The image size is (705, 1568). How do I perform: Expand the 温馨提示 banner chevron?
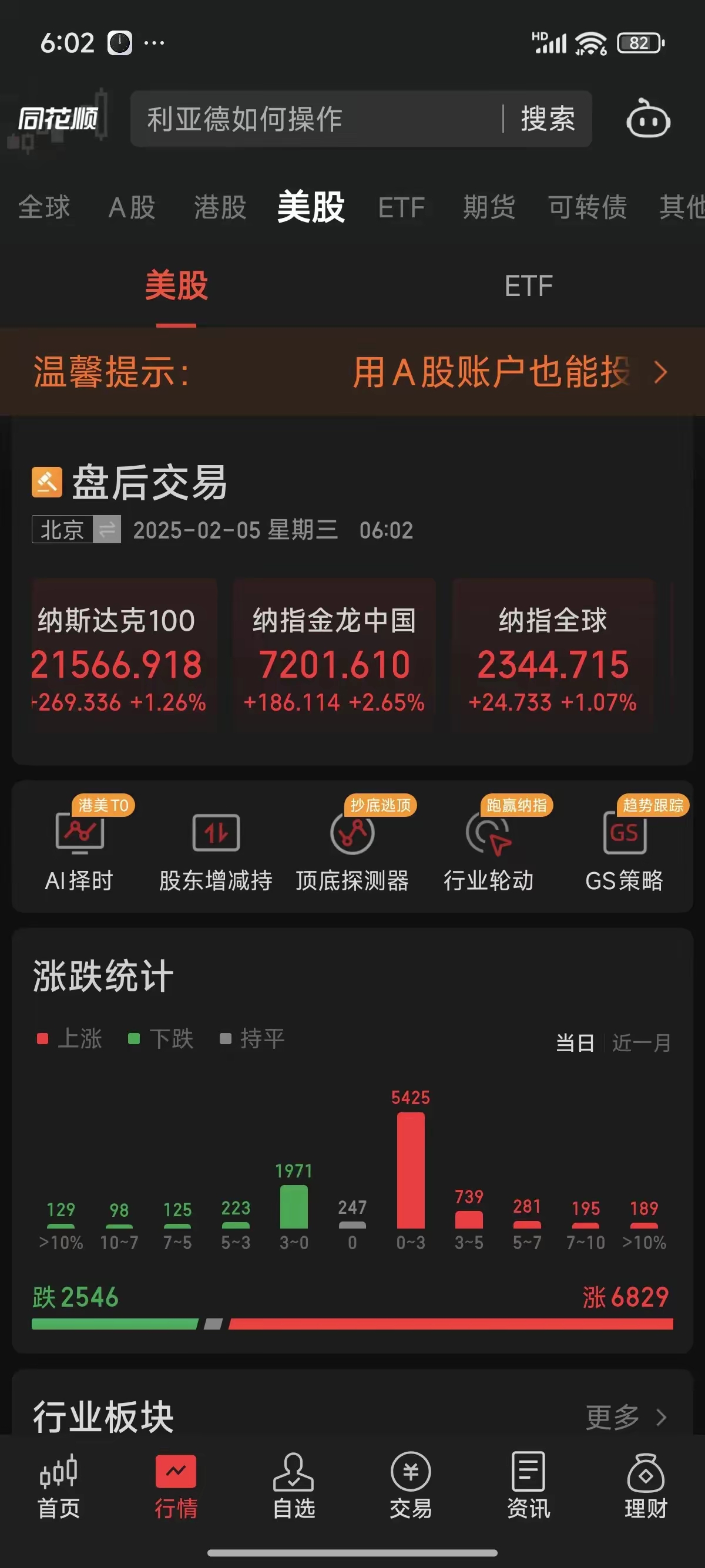(x=660, y=372)
